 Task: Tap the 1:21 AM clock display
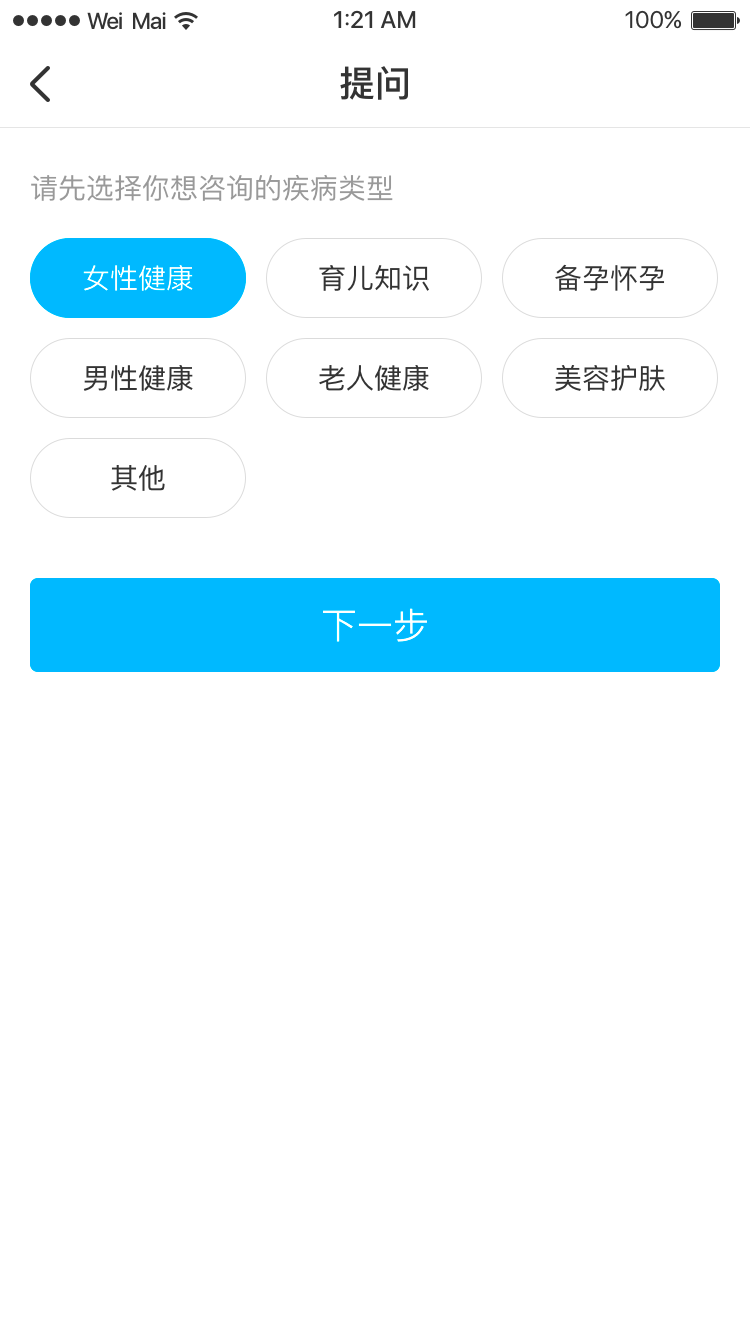pyautogui.click(x=374, y=20)
